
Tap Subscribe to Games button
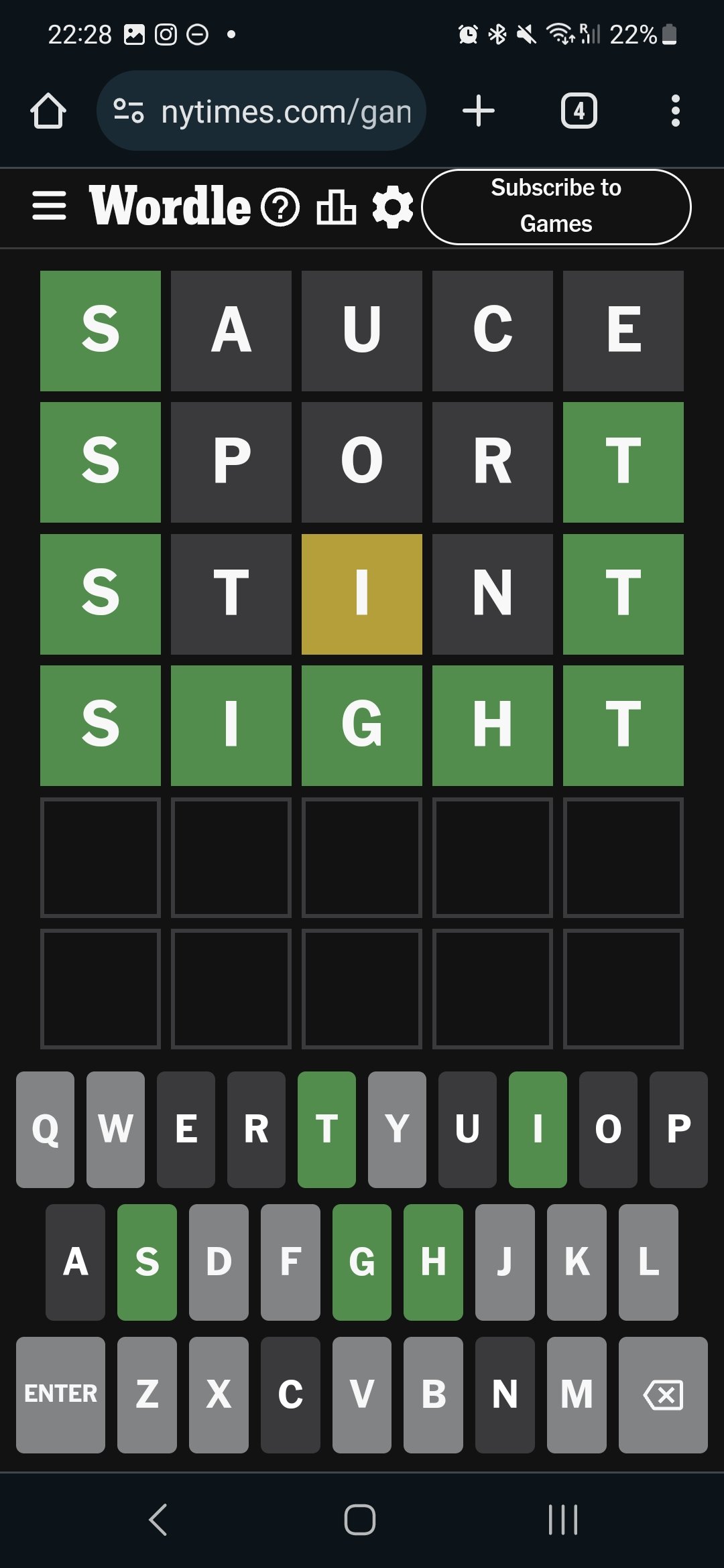coord(556,207)
